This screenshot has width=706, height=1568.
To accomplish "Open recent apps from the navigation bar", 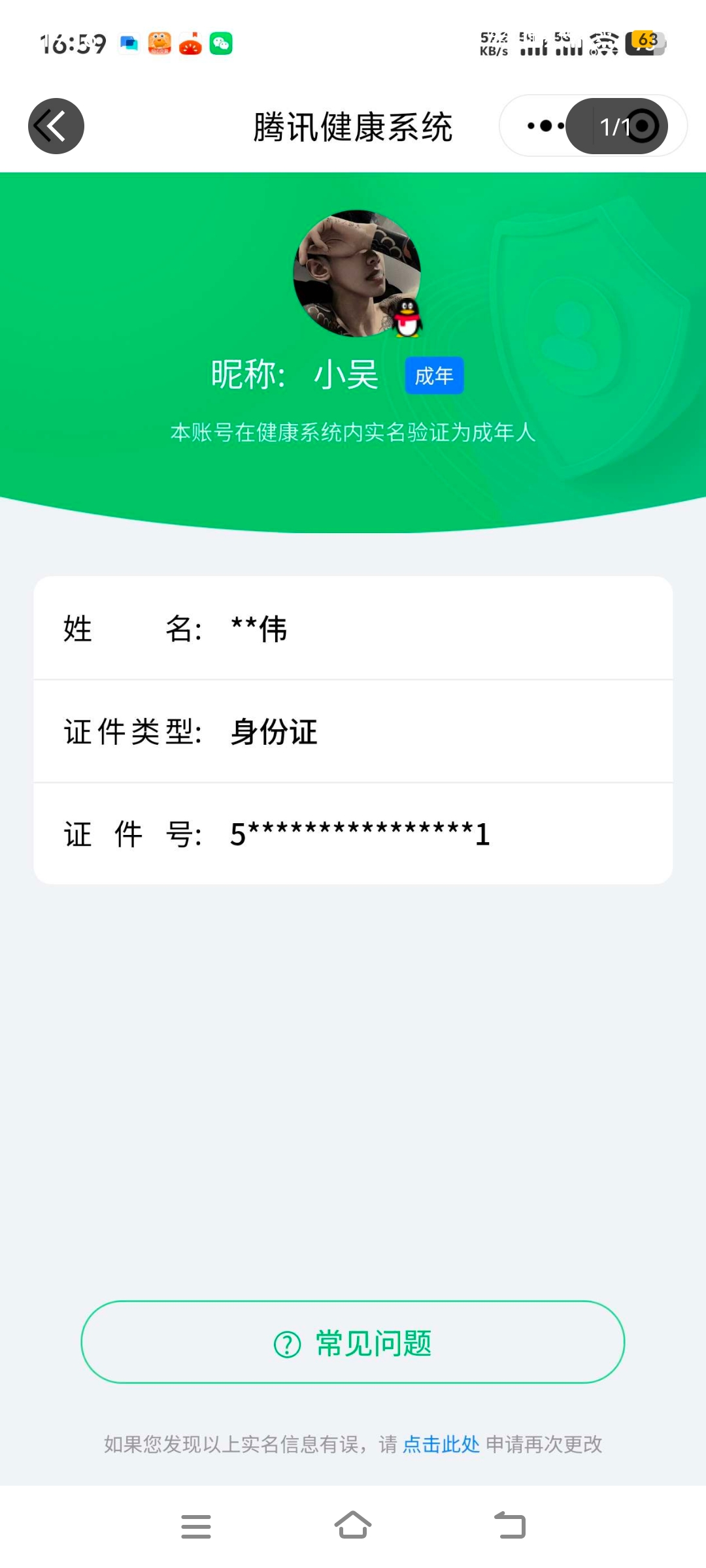I will [195, 1526].
